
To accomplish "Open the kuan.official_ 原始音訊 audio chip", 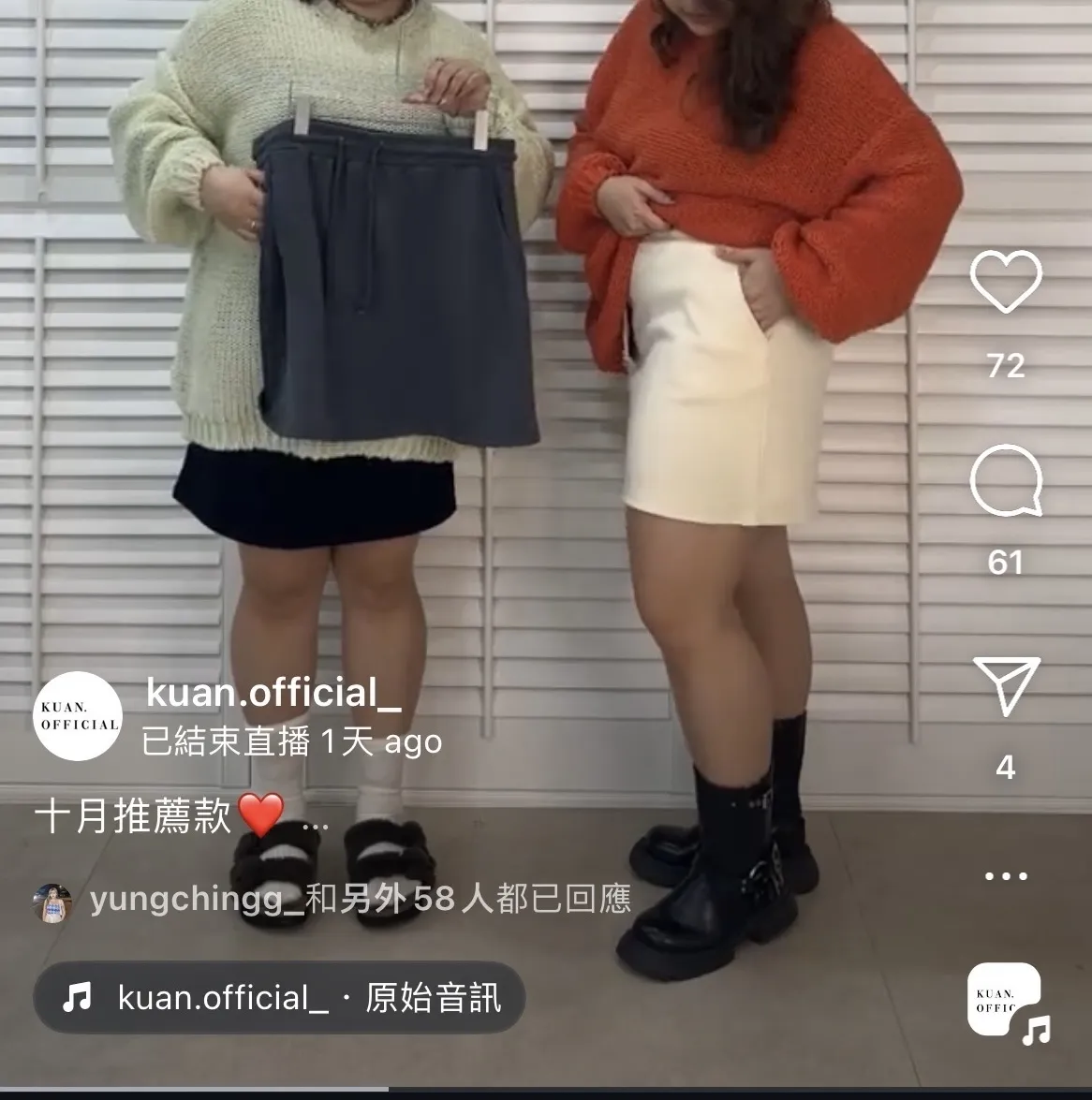I will coord(279,997).
